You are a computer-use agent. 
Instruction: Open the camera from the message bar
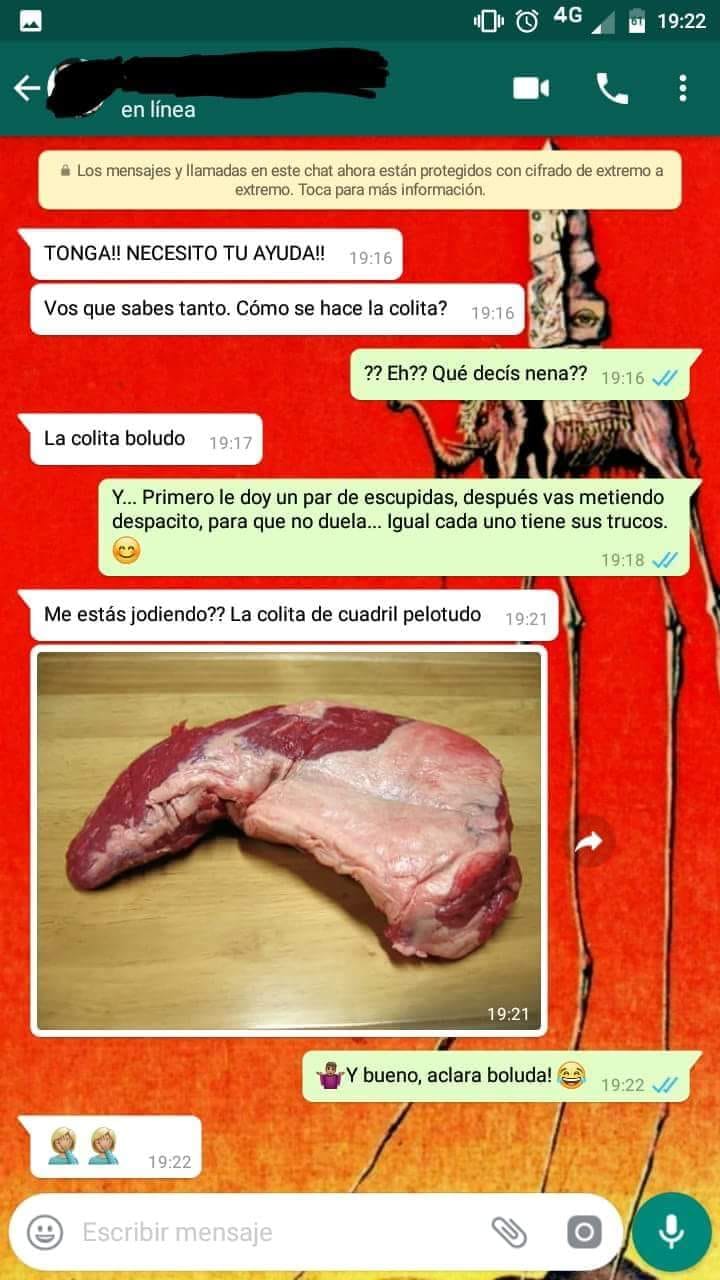(584, 1232)
